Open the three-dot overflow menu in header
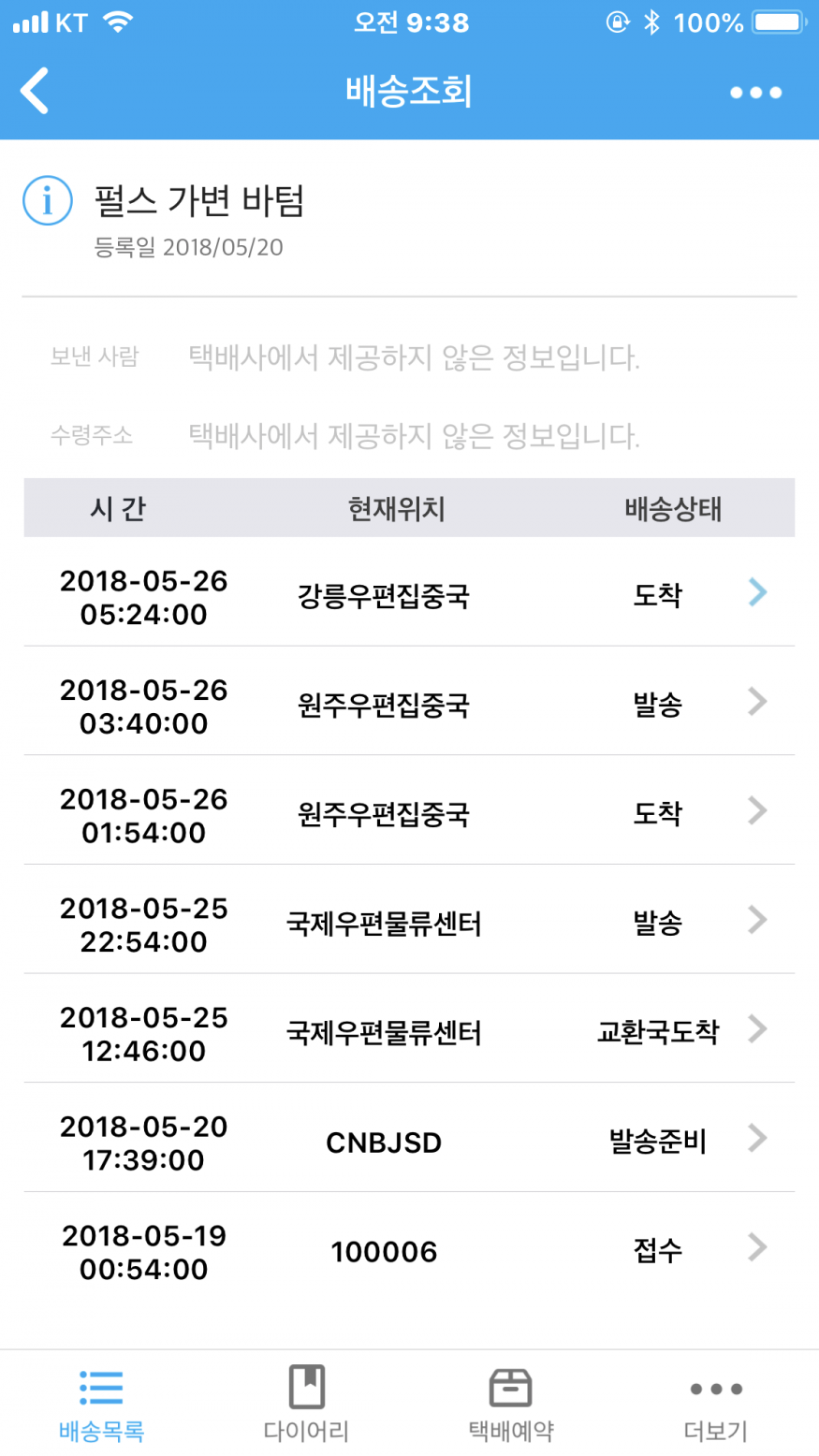This screenshot has height=1456, width=819. point(755,92)
